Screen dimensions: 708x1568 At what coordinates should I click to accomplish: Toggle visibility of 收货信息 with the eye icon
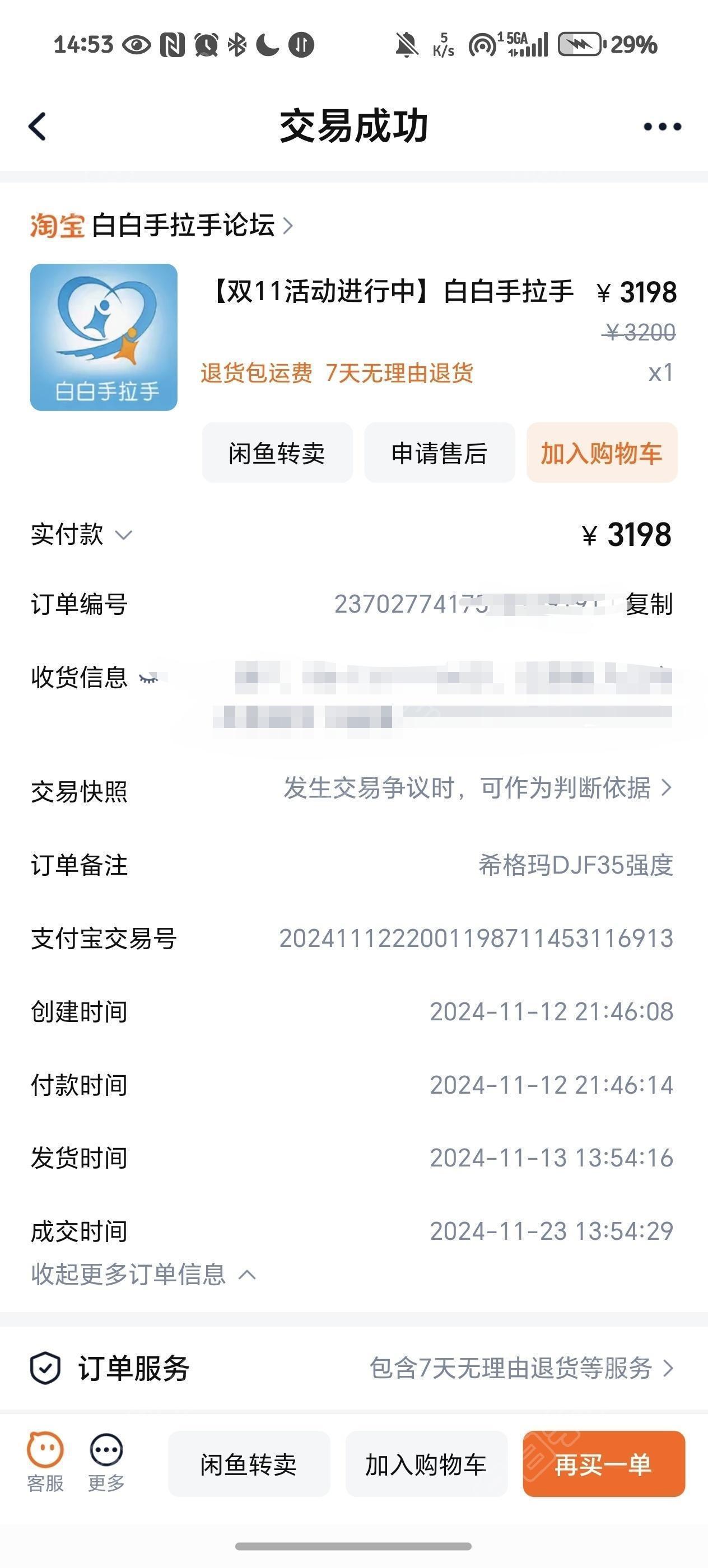(148, 678)
